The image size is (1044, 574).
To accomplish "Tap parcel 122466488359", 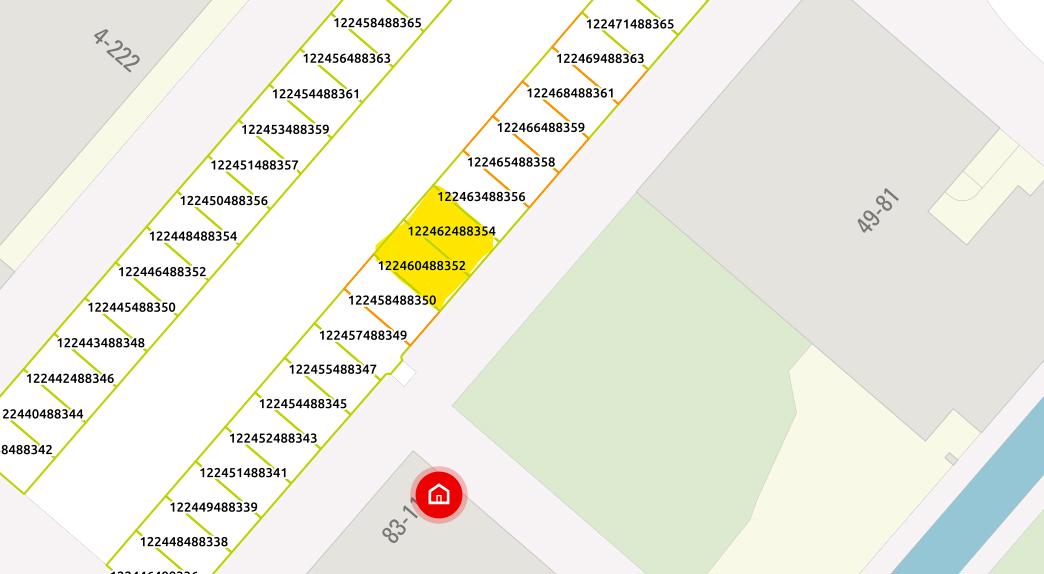I will [541, 127].
